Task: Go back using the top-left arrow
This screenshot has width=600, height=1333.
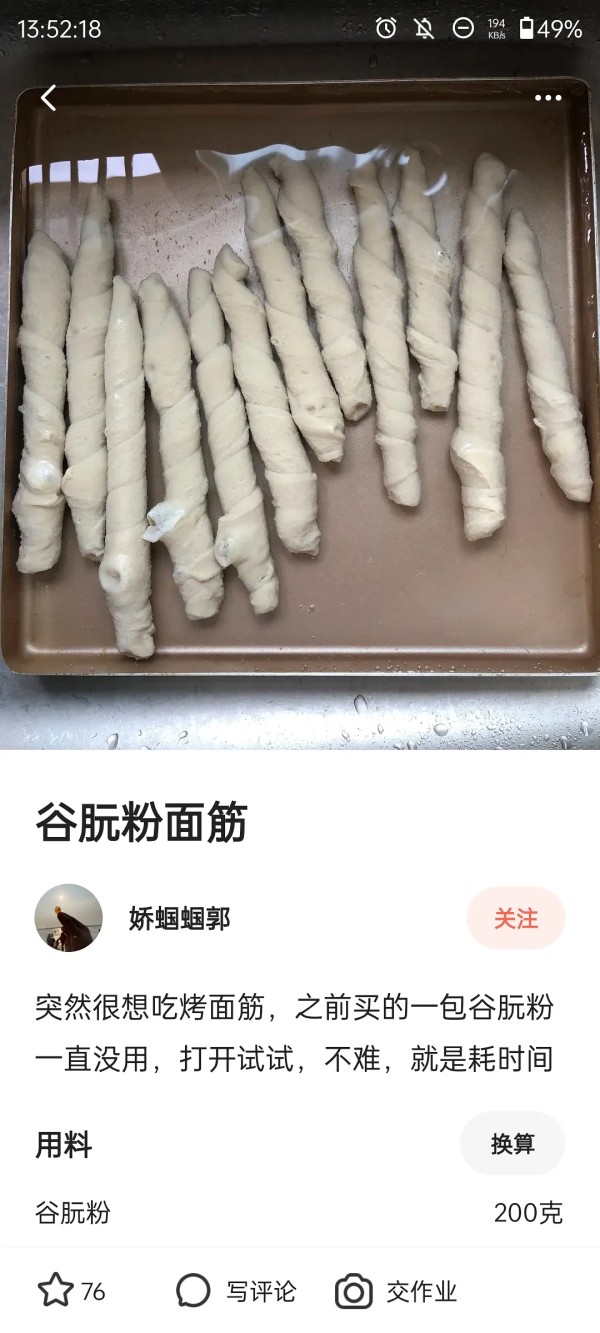Action: [48, 97]
